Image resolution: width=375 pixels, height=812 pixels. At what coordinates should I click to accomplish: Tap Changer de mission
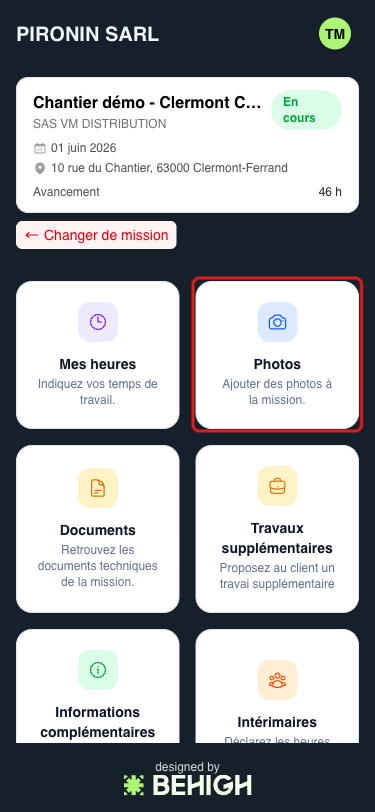96,235
